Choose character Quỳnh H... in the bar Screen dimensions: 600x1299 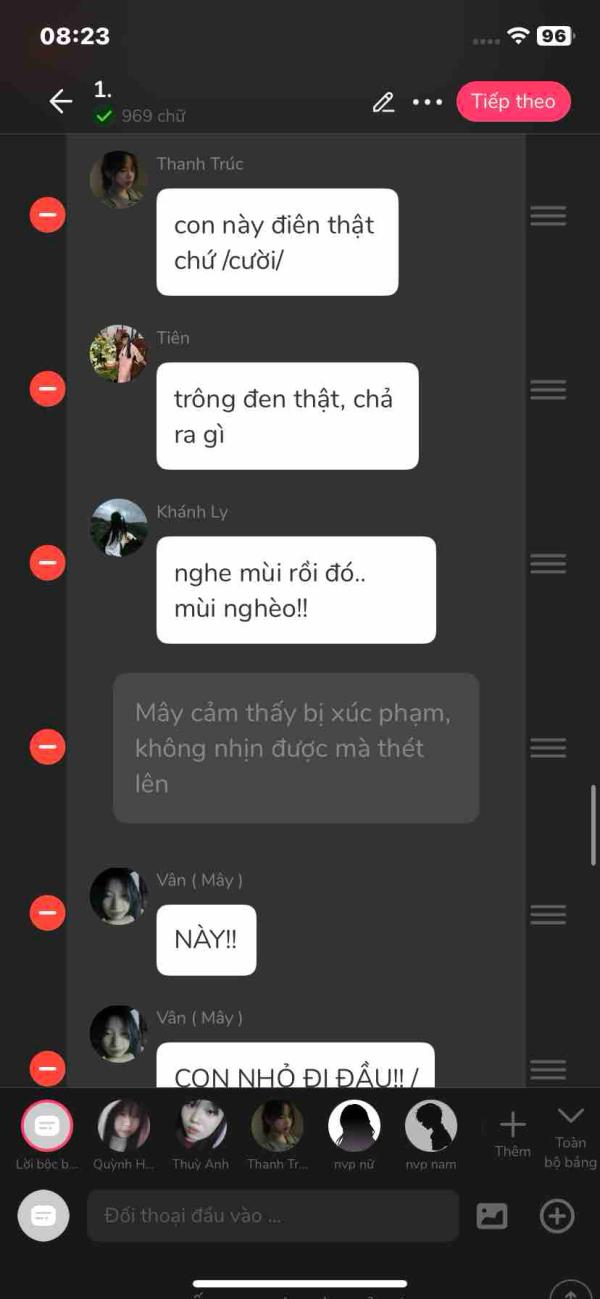tap(124, 1136)
